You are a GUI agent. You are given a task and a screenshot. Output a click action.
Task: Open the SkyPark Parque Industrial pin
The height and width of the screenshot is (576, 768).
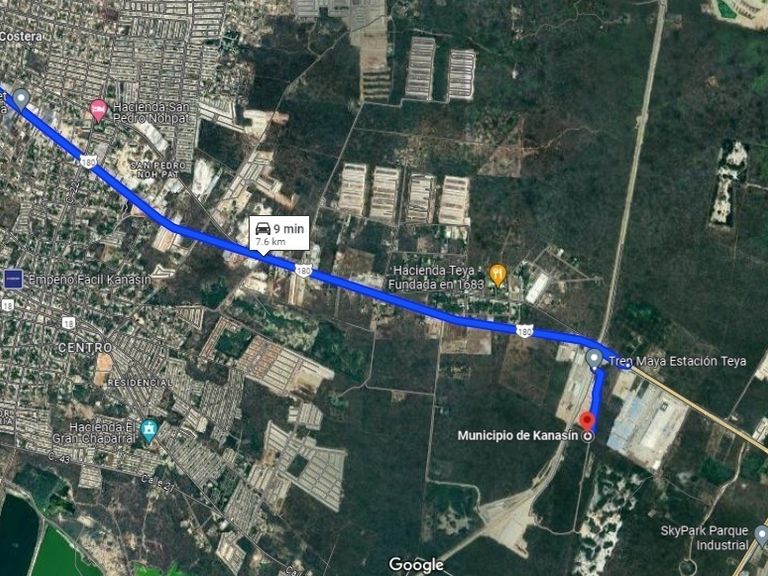(761, 536)
